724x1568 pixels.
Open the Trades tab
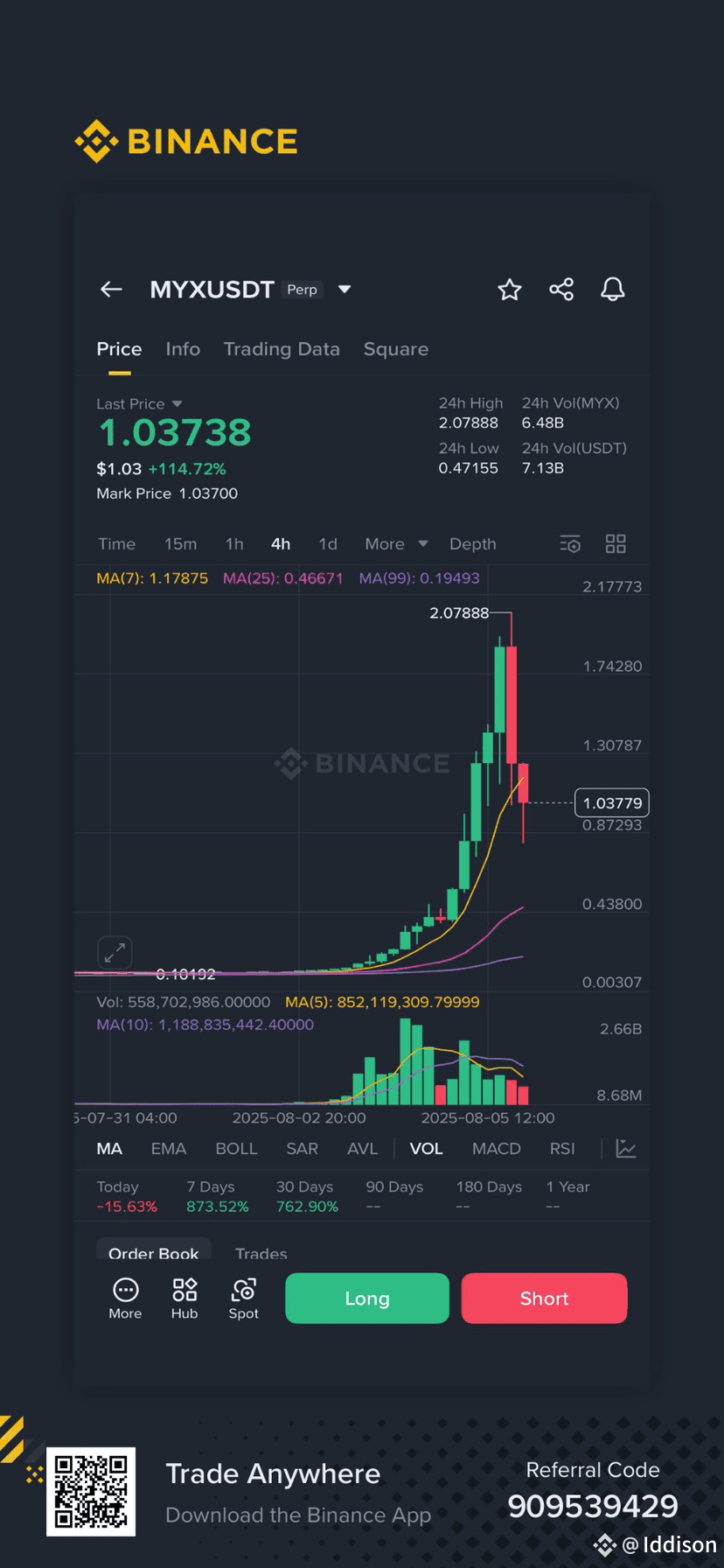[x=261, y=1254]
